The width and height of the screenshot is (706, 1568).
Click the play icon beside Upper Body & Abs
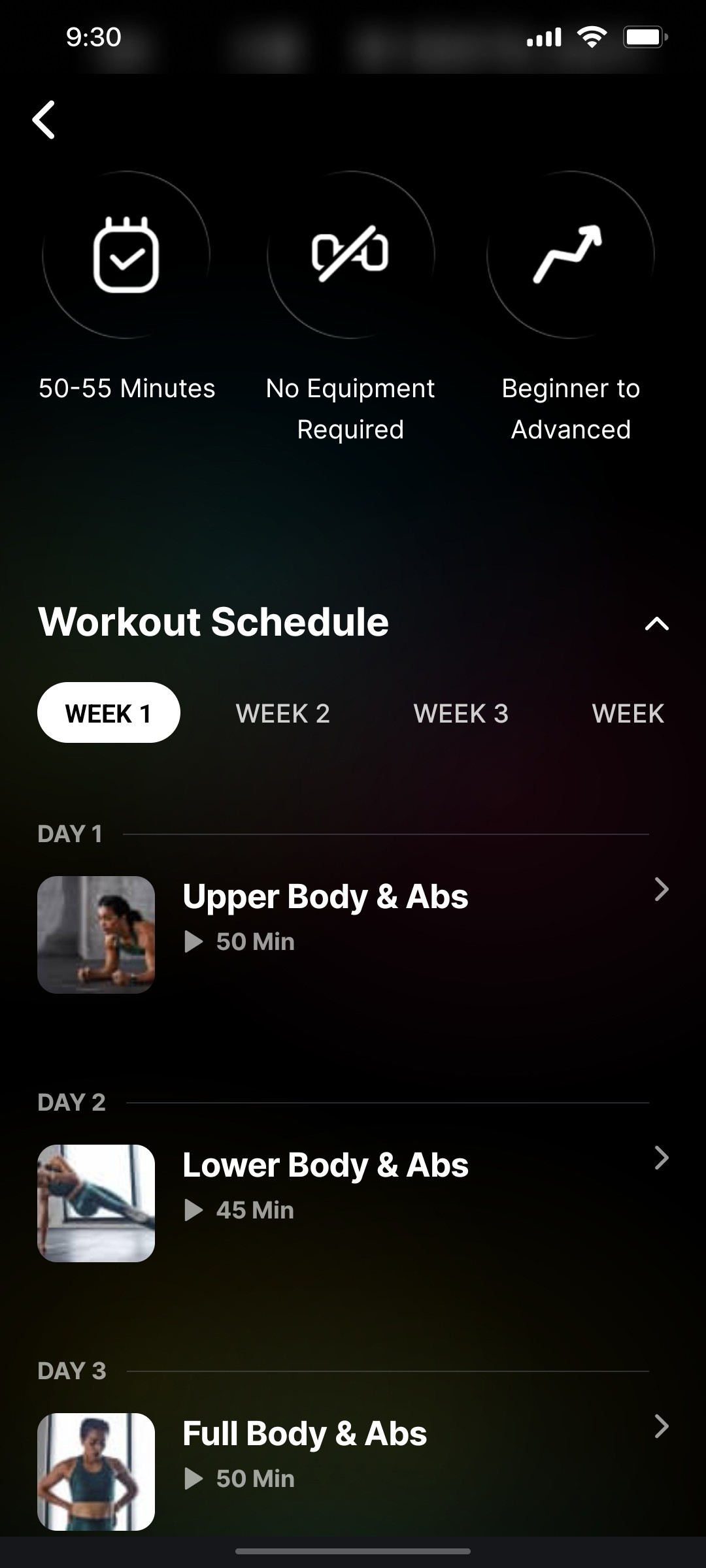point(193,941)
